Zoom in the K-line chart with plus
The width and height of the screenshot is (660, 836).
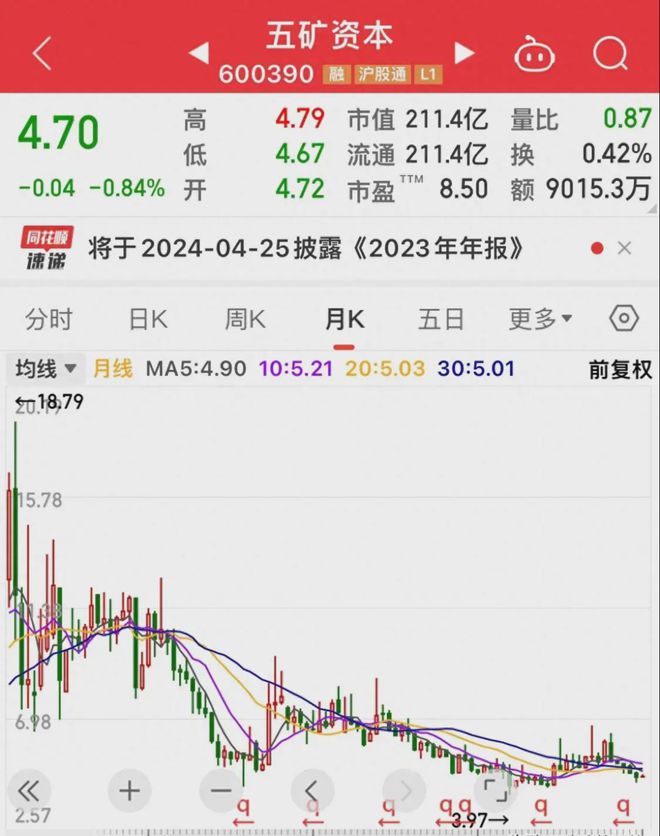click(129, 790)
